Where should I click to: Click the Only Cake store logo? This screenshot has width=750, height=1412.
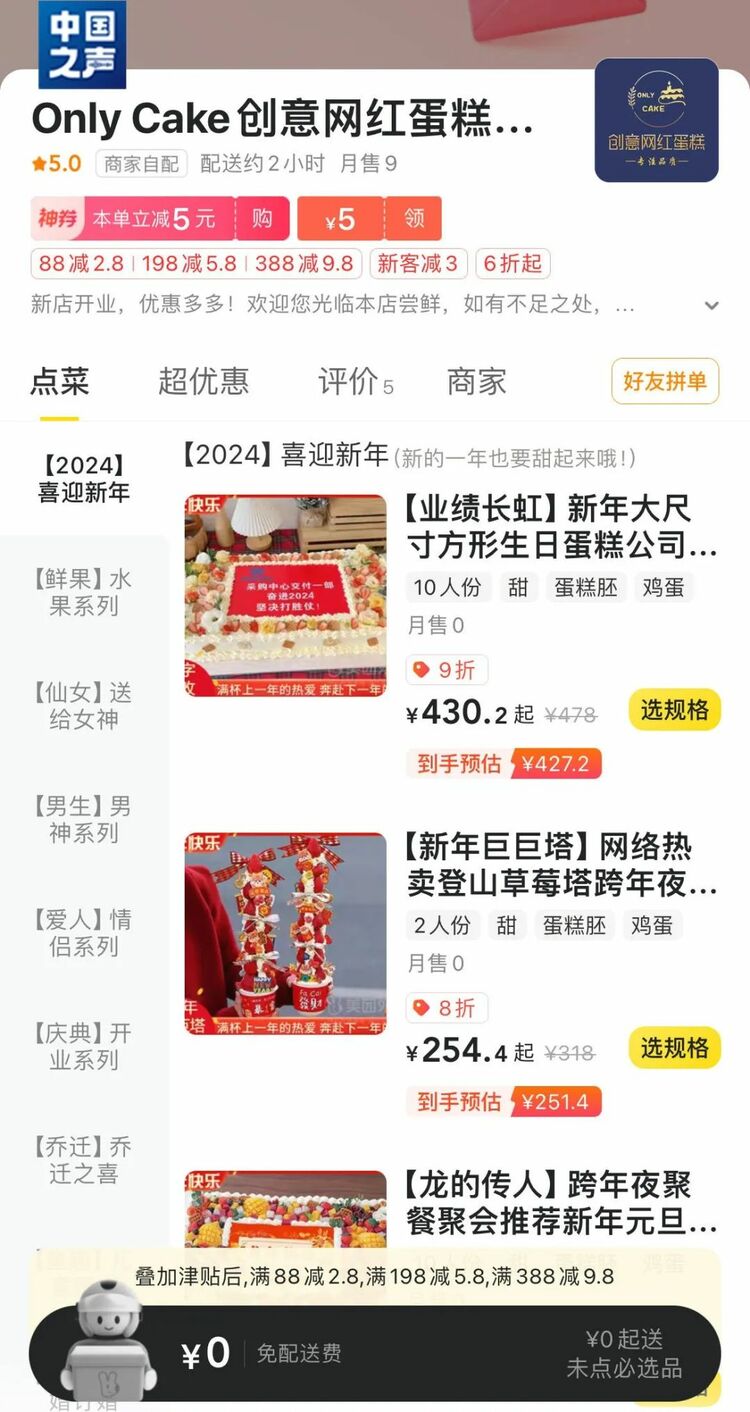click(x=656, y=121)
